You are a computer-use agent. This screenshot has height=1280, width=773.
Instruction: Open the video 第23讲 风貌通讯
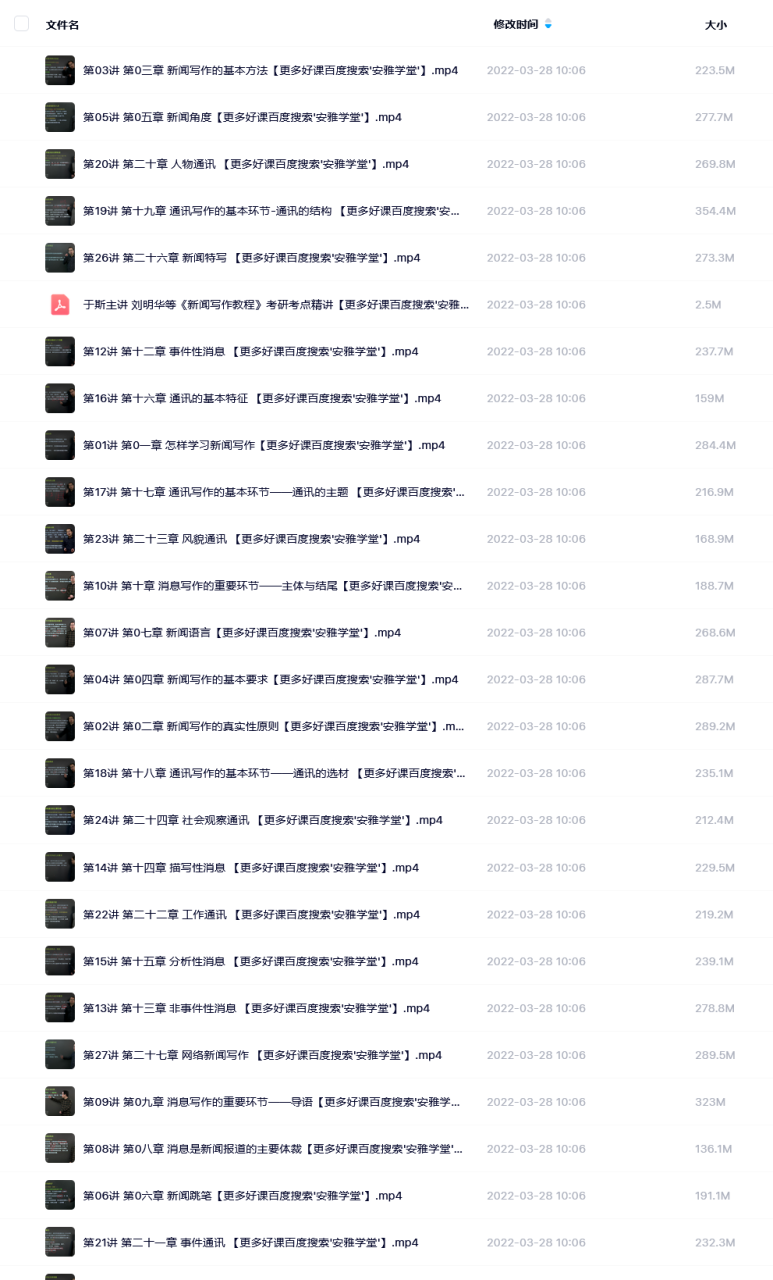pos(251,540)
